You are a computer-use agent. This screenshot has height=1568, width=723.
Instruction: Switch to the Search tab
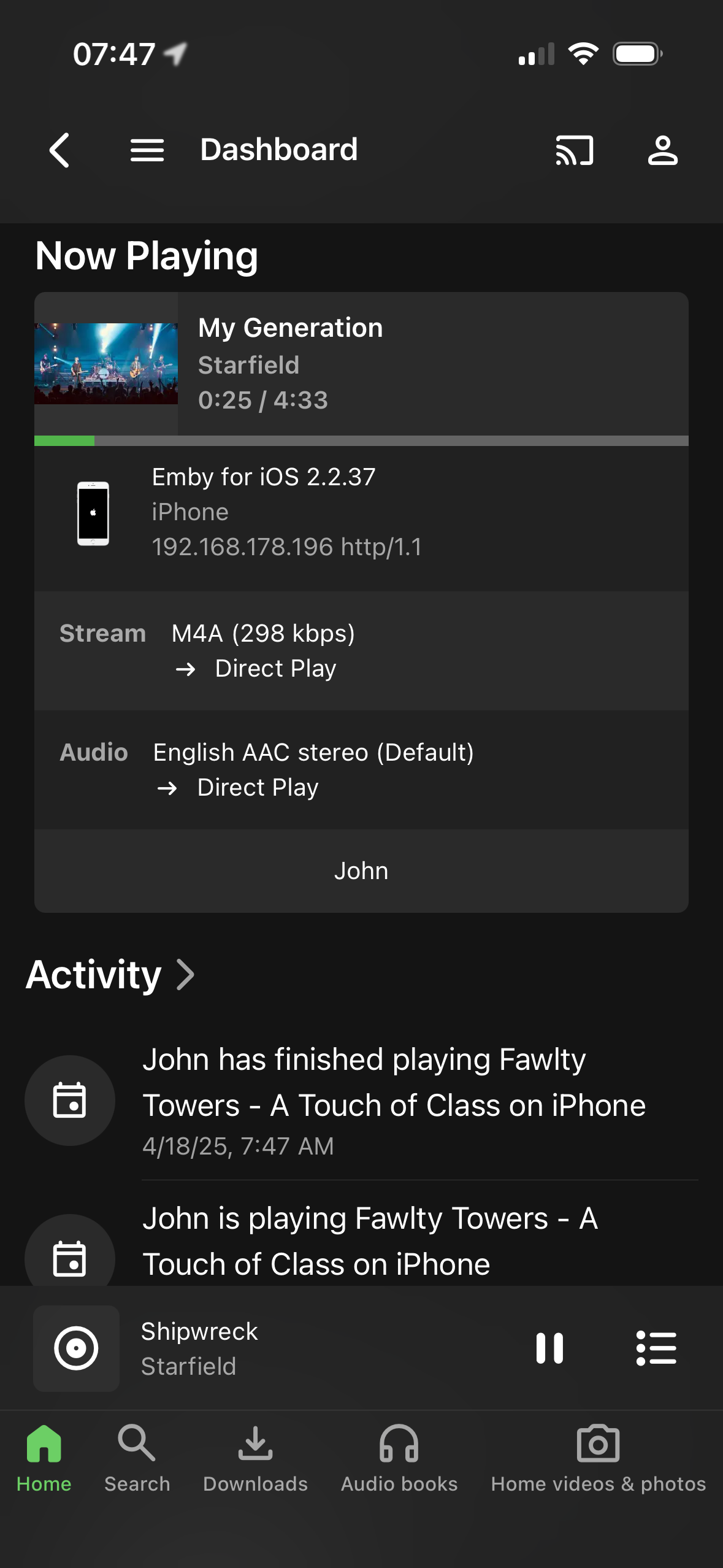coord(137,1459)
